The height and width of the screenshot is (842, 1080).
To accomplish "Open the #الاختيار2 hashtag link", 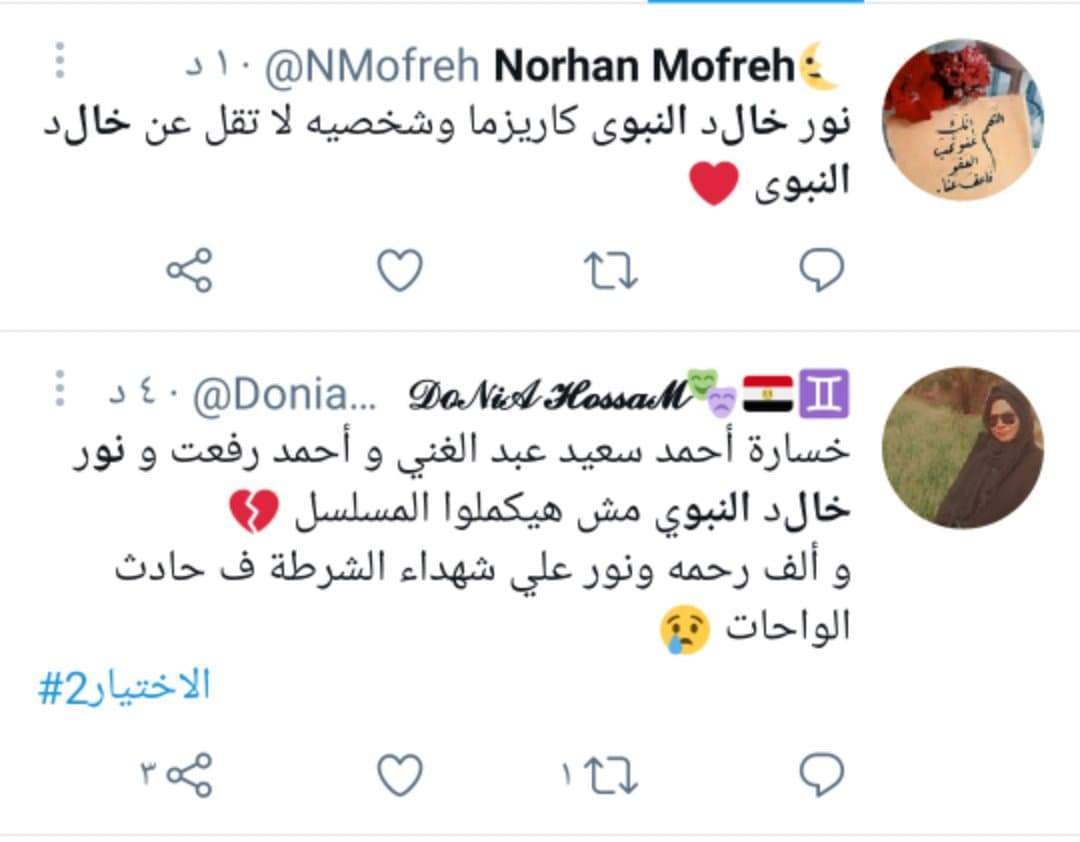I will click(x=124, y=687).
